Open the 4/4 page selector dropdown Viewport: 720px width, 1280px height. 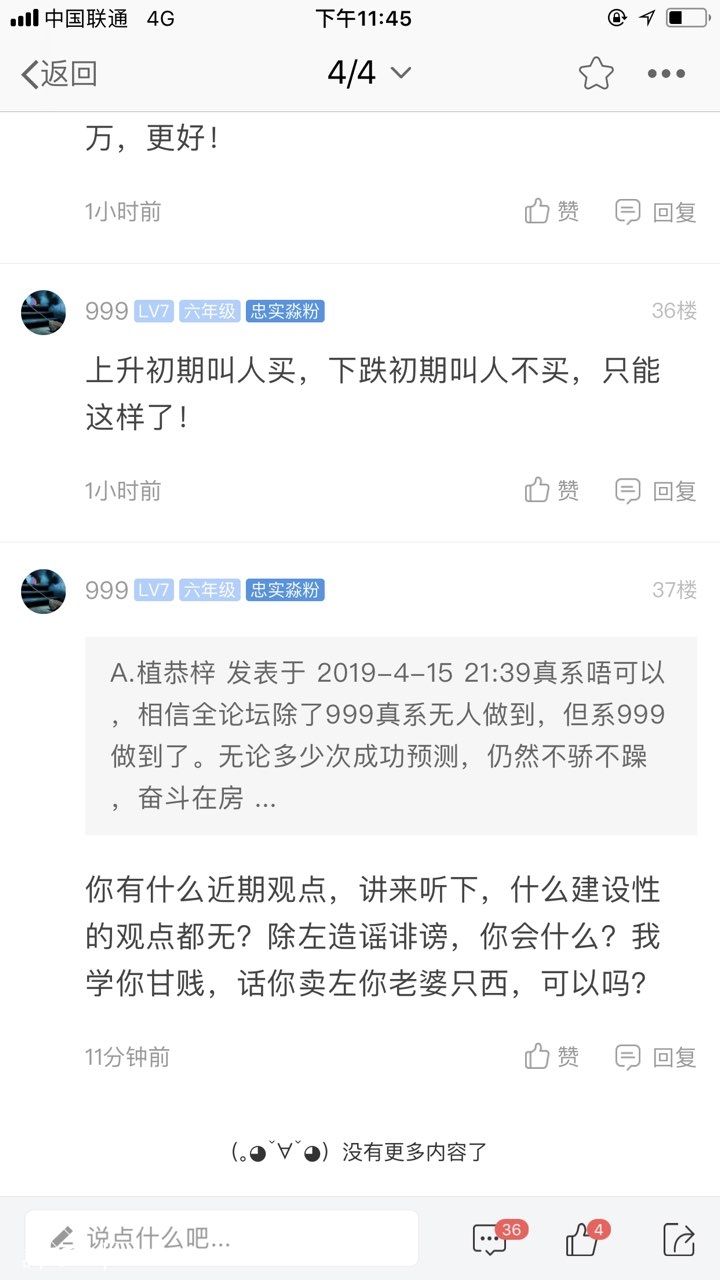(368, 73)
